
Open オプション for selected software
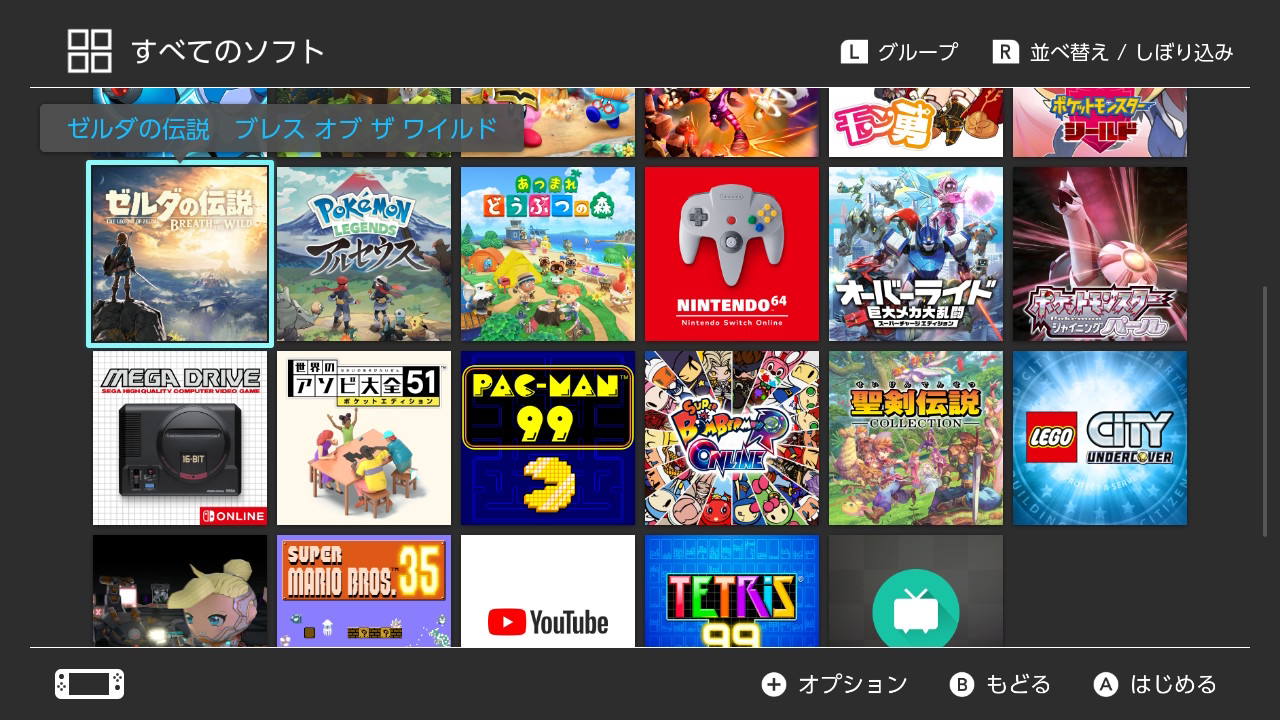click(x=835, y=684)
